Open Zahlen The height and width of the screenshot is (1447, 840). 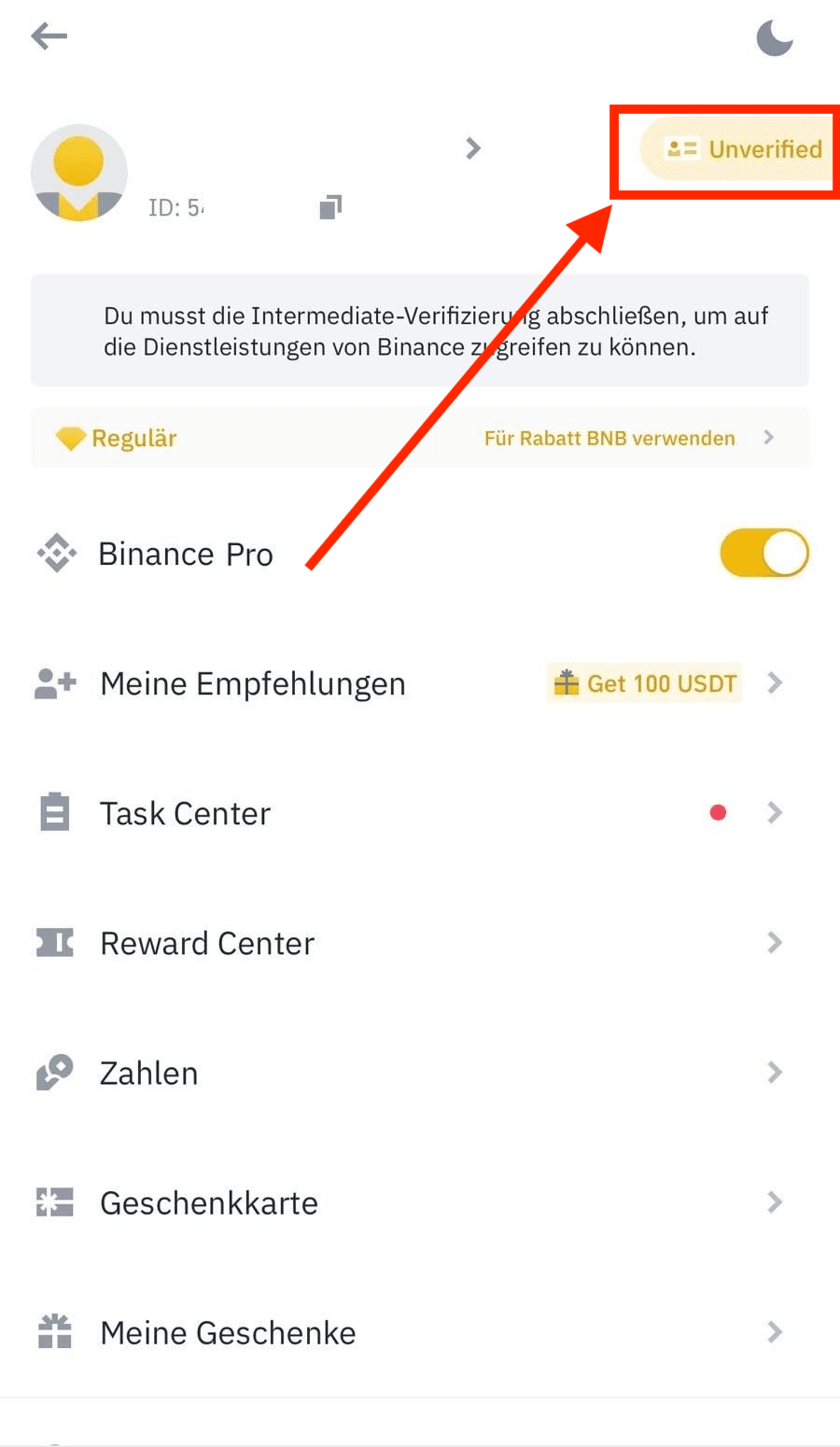pyautogui.click(x=149, y=1073)
